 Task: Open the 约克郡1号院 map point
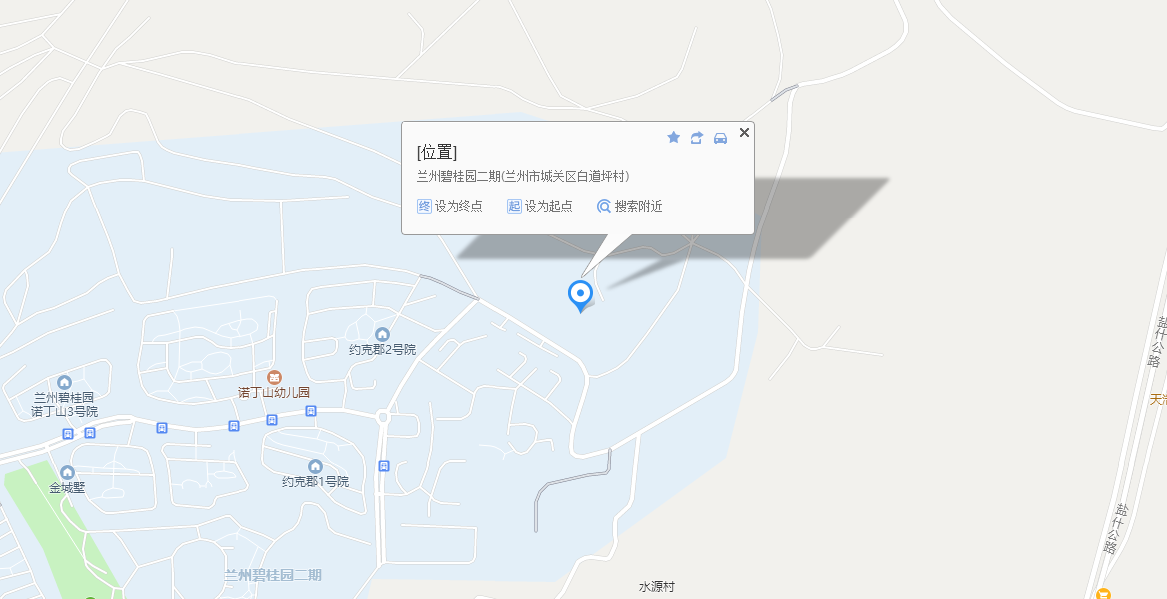[315, 466]
